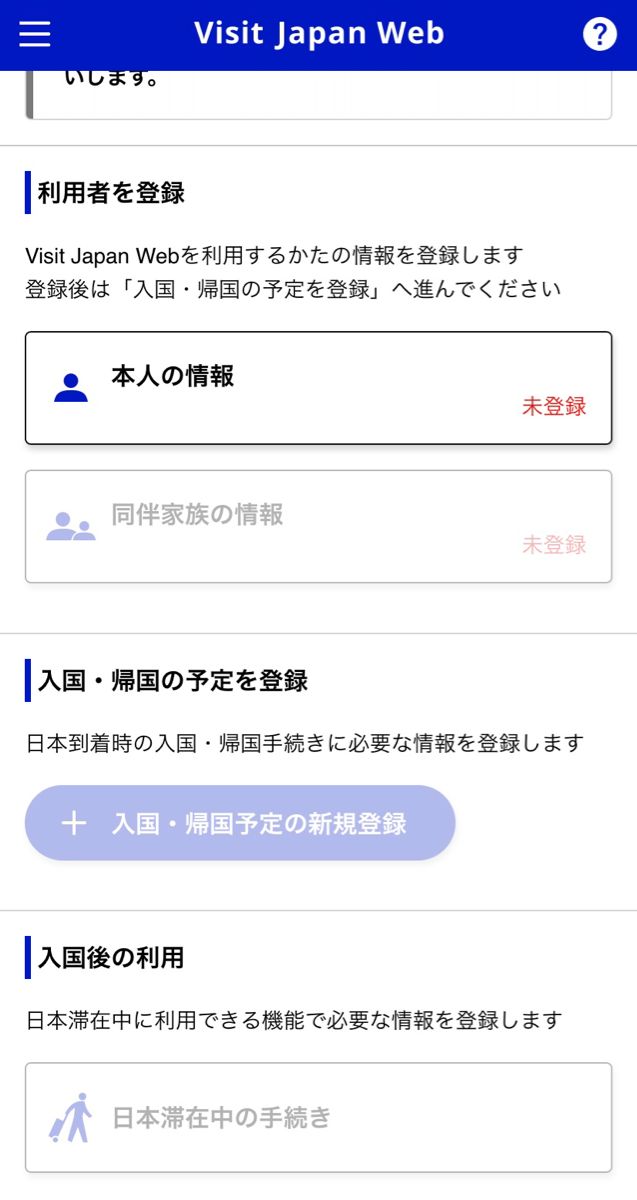Select the 同伴家族の情報 card
This screenshot has height=1200, width=637.
click(x=318, y=526)
